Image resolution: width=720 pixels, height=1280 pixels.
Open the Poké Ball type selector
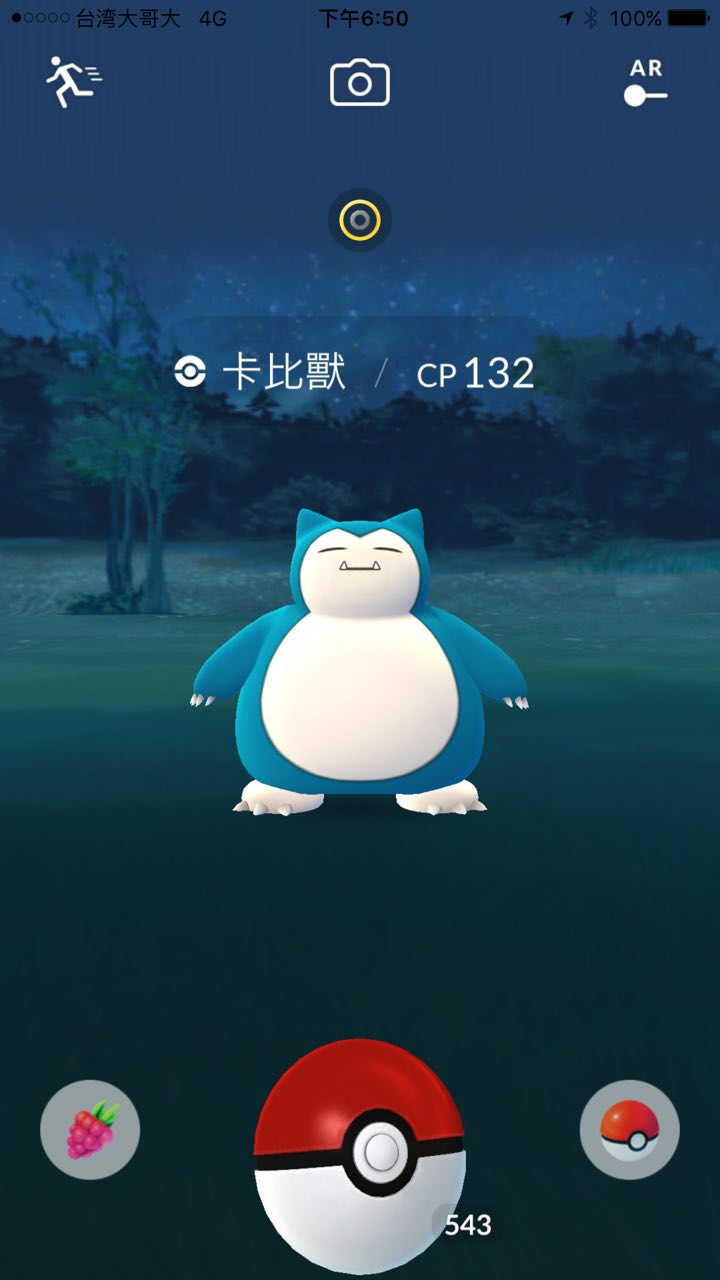630,1129
